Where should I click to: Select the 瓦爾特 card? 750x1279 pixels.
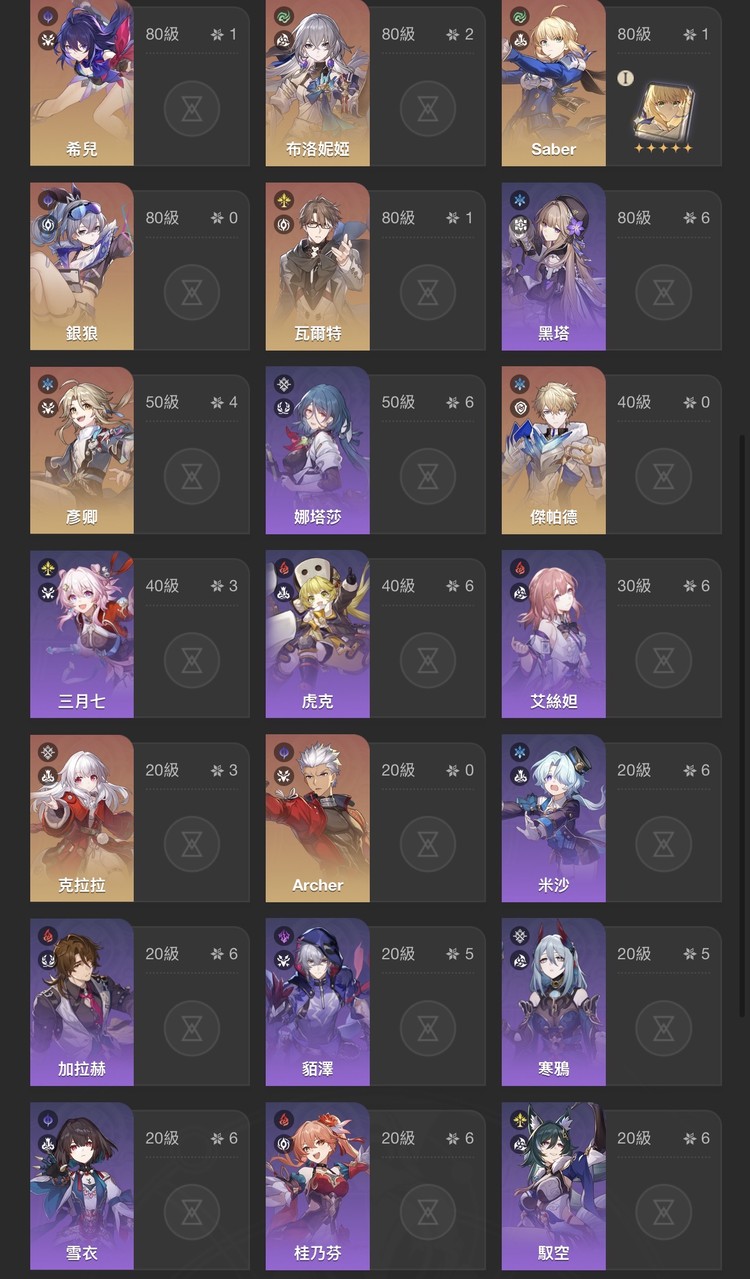(x=318, y=265)
